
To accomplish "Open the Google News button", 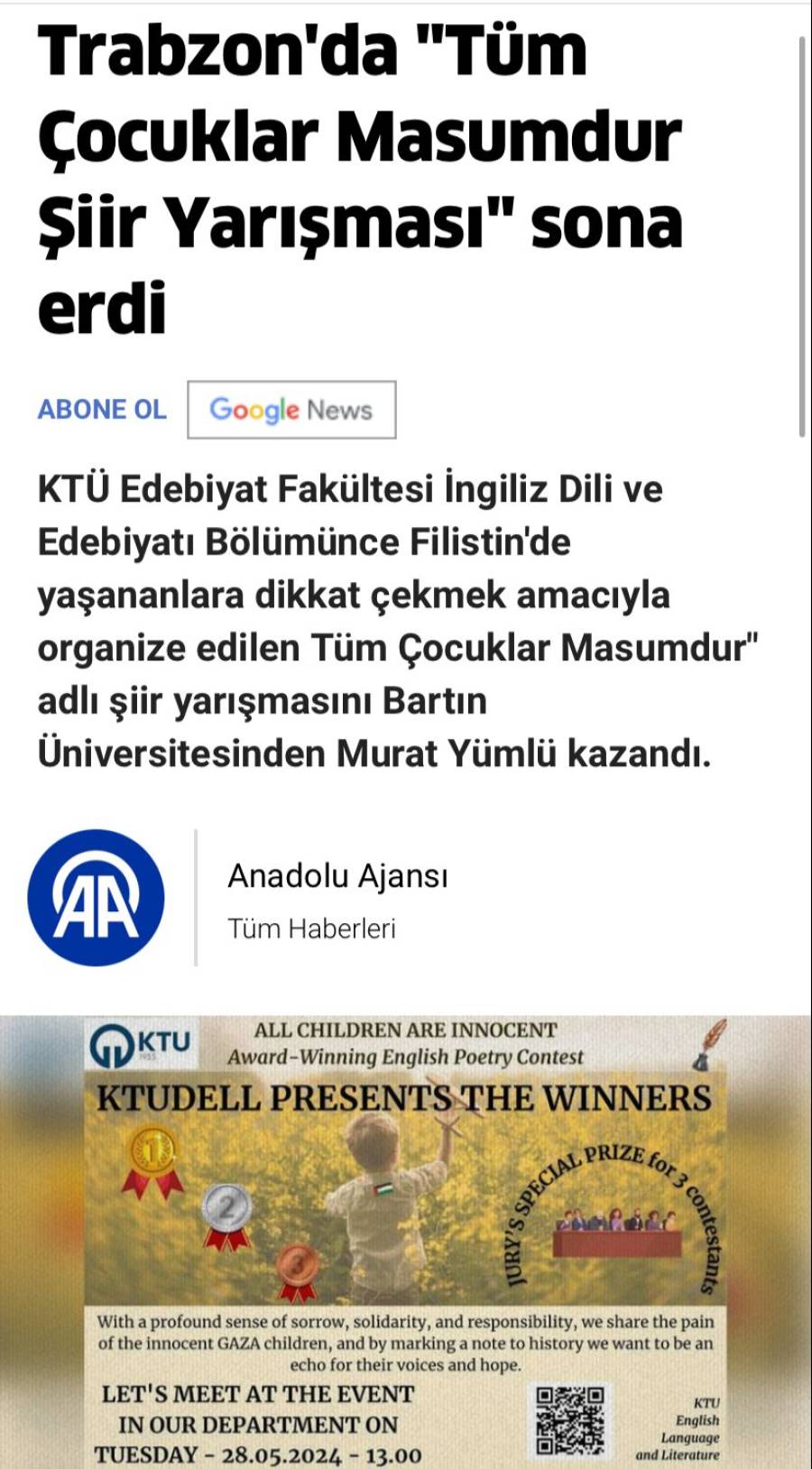I will (291, 410).
